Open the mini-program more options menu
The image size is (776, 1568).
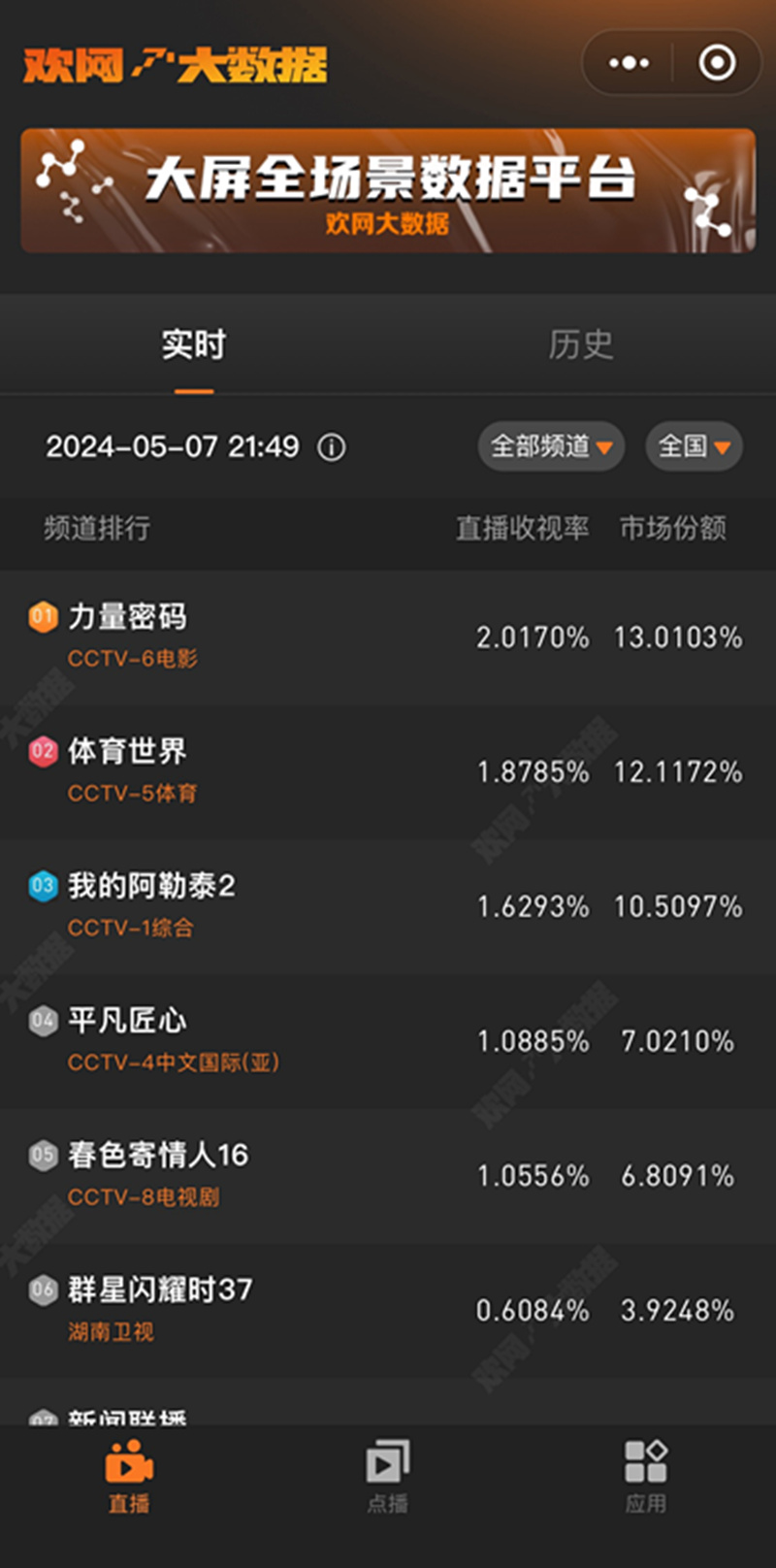coord(628,62)
